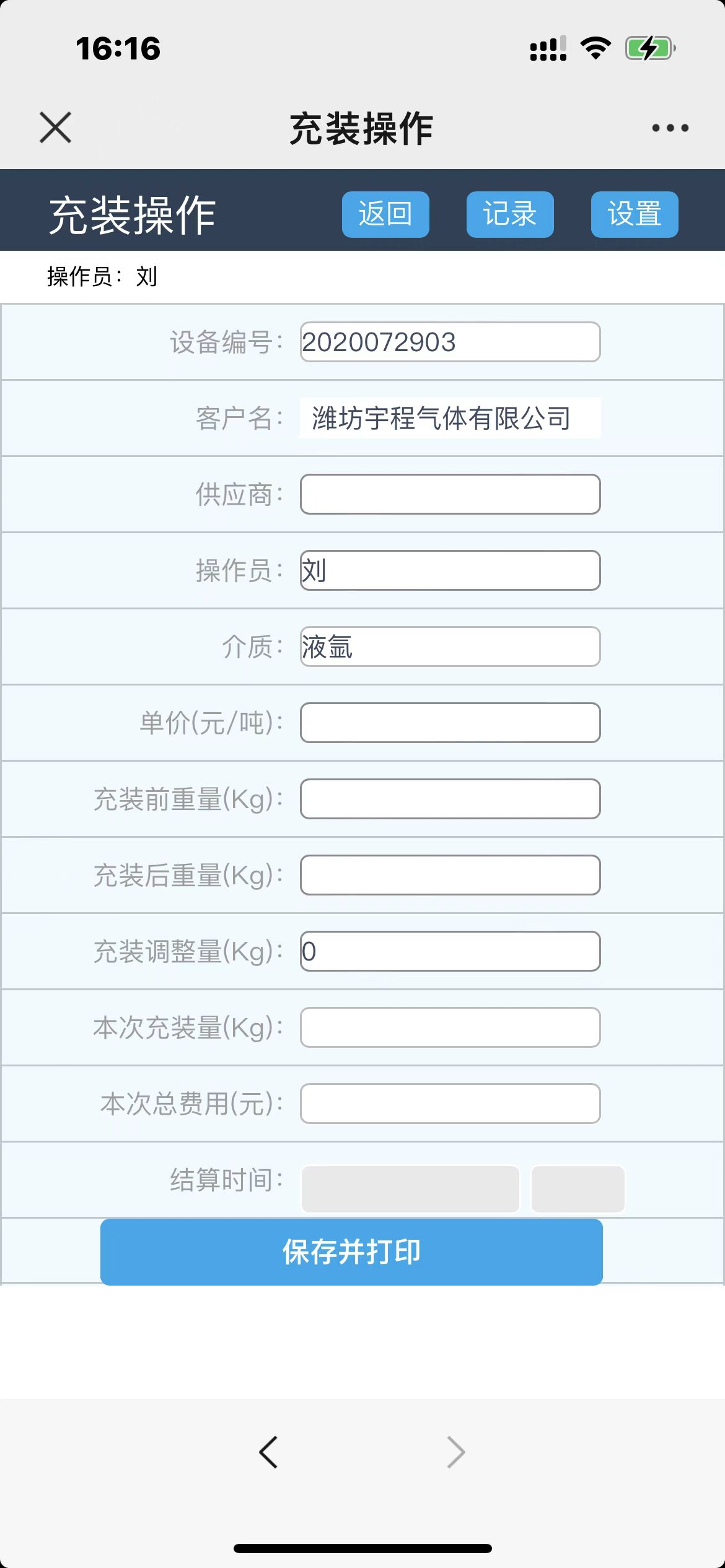Tap the 本次总费用(元) field
The height and width of the screenshot is (1568, 725).
[x=450, y=1104]
